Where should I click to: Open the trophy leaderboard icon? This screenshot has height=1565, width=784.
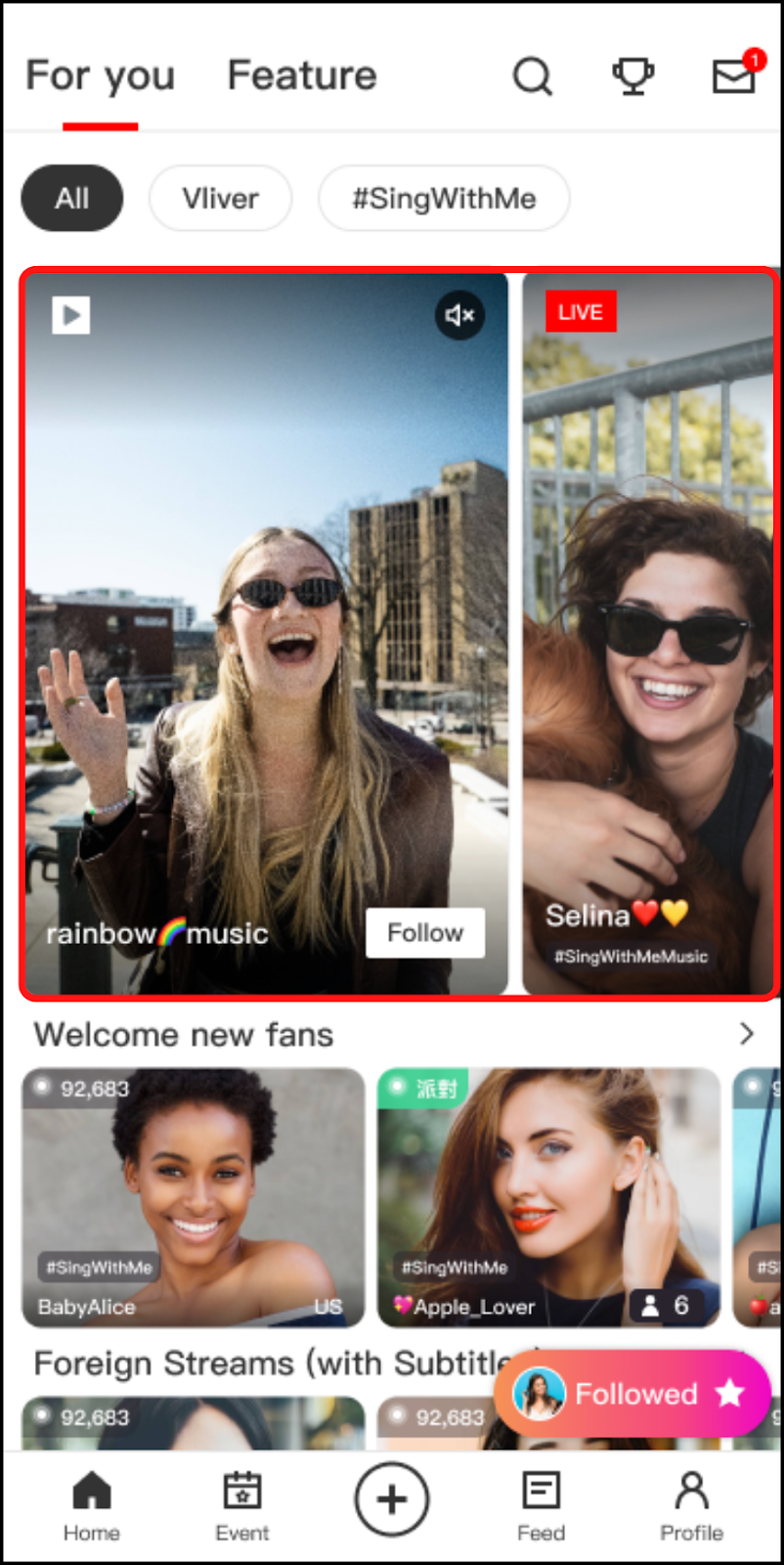(632, 76)
